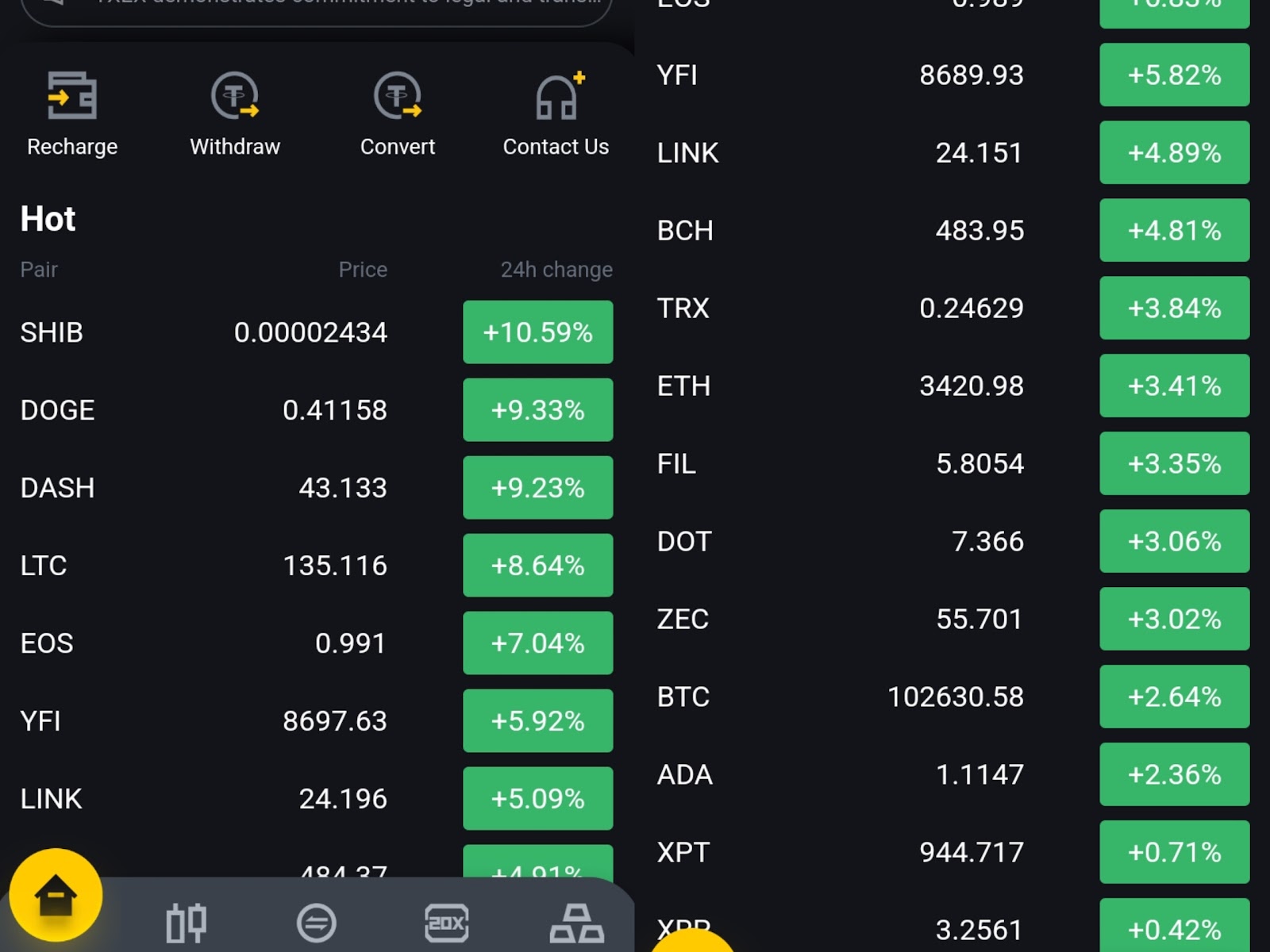Open the ETH pair row
The width and height of the screenshot is (1270, 952).
[952, 386]
